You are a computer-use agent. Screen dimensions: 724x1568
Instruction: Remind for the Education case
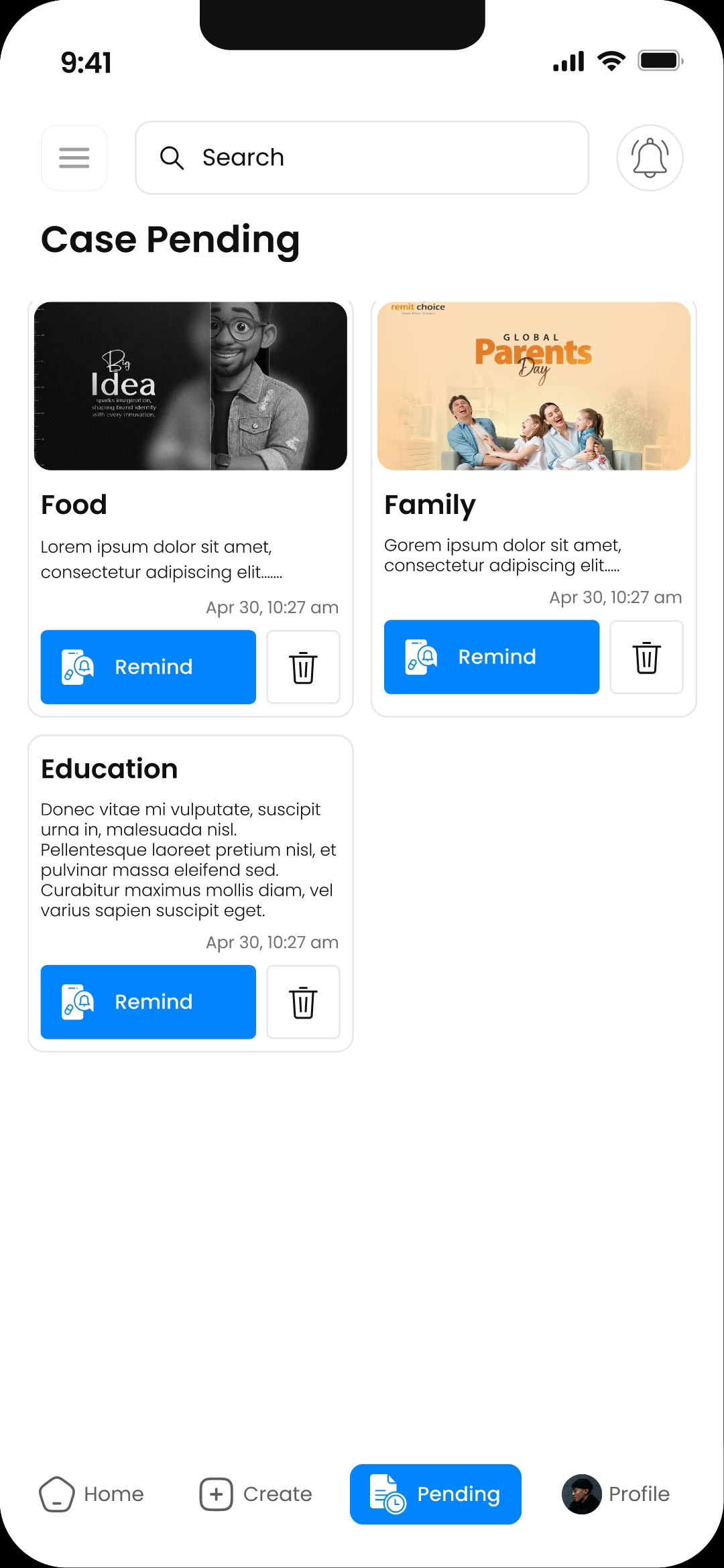[x=148, y=1002]
